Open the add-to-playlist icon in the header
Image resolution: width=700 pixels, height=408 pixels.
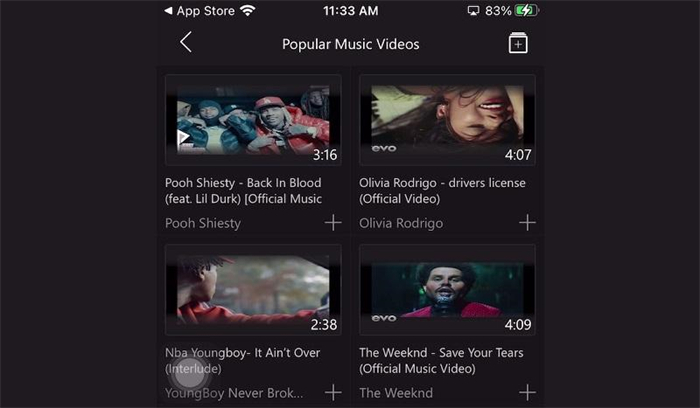pyautogui.click(x=517, y=43)
